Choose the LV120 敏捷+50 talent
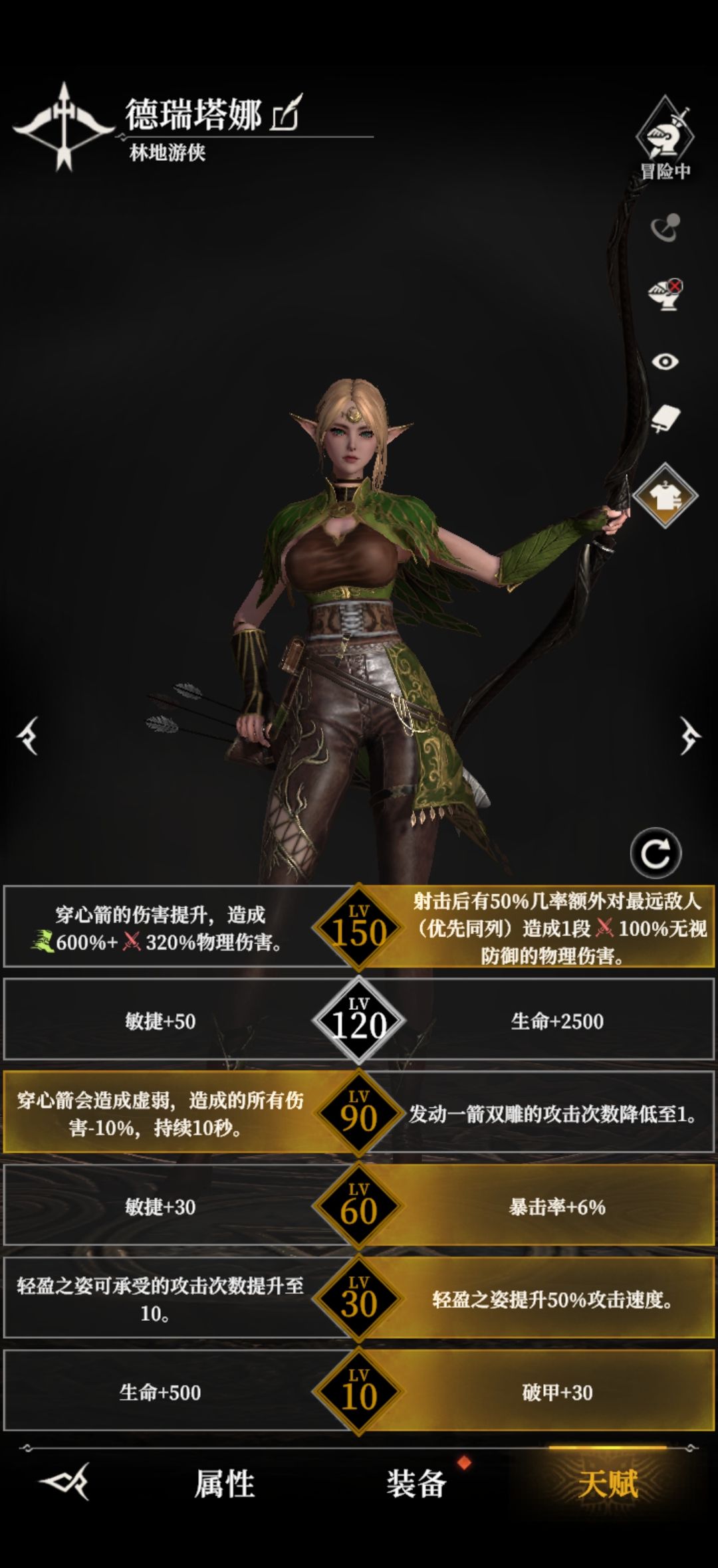This screenshot has width=718, height=1568. click(160, 1021)
